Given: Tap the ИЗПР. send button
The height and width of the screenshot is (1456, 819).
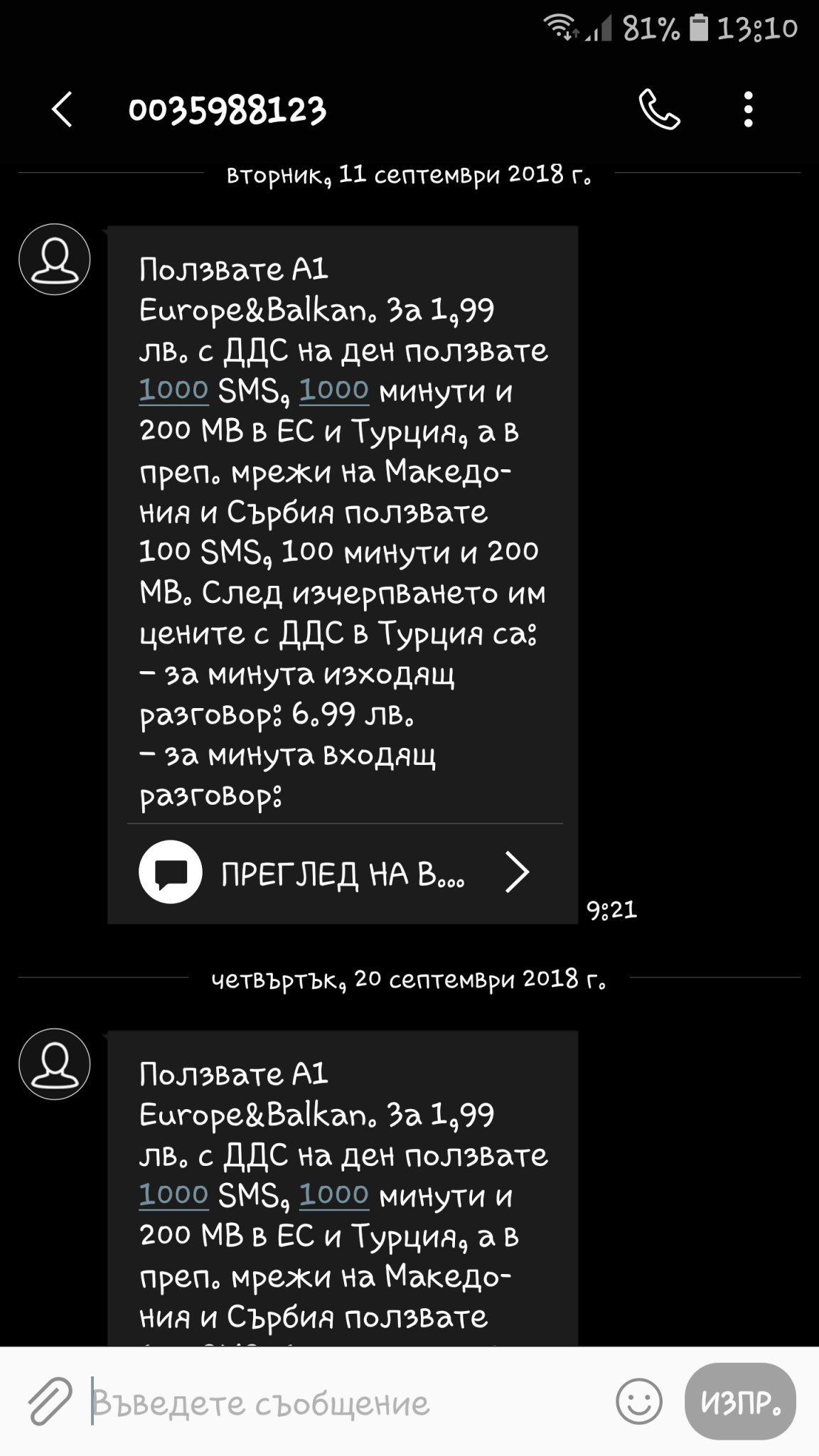Looking at the screenshot, I should (739, 1401).
